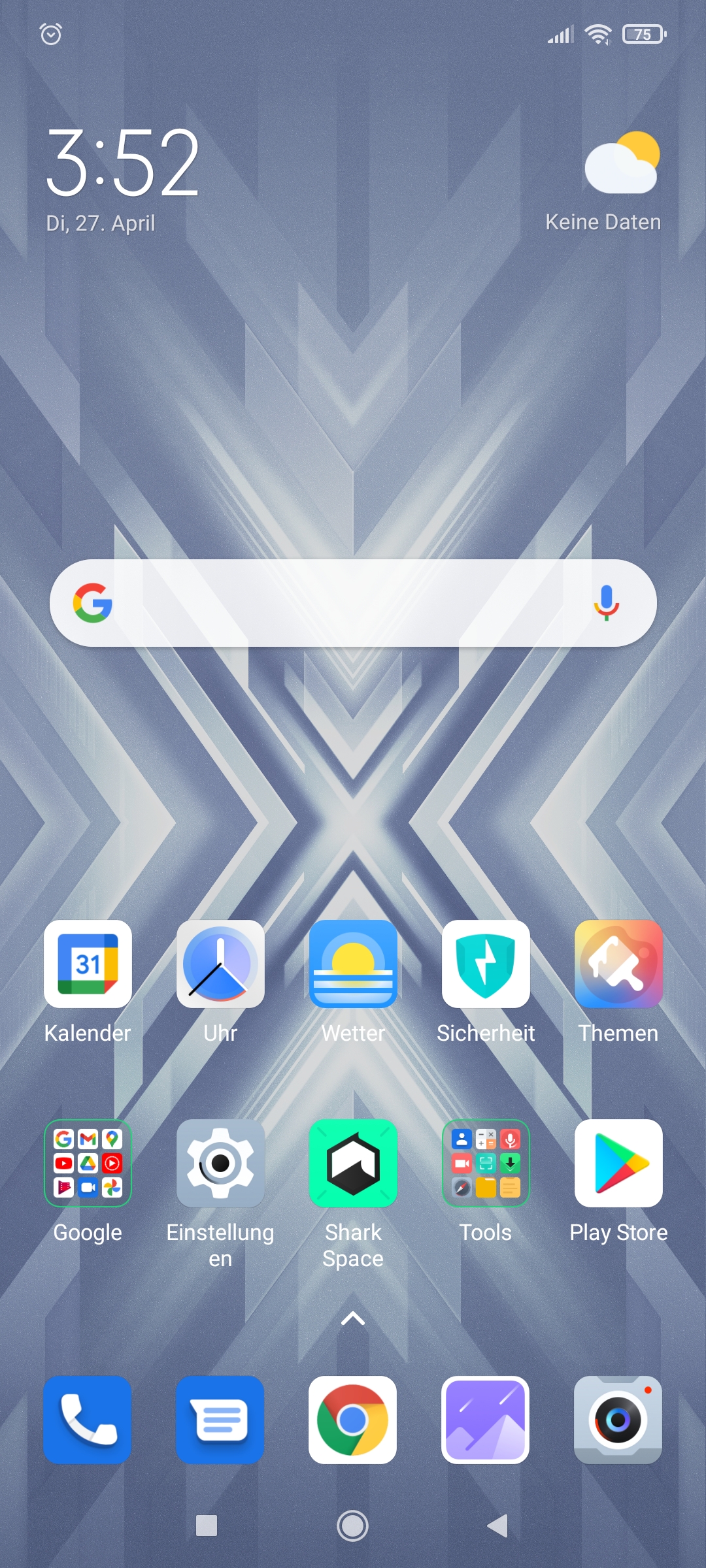Launch the Camera app

coord(618,1420)
